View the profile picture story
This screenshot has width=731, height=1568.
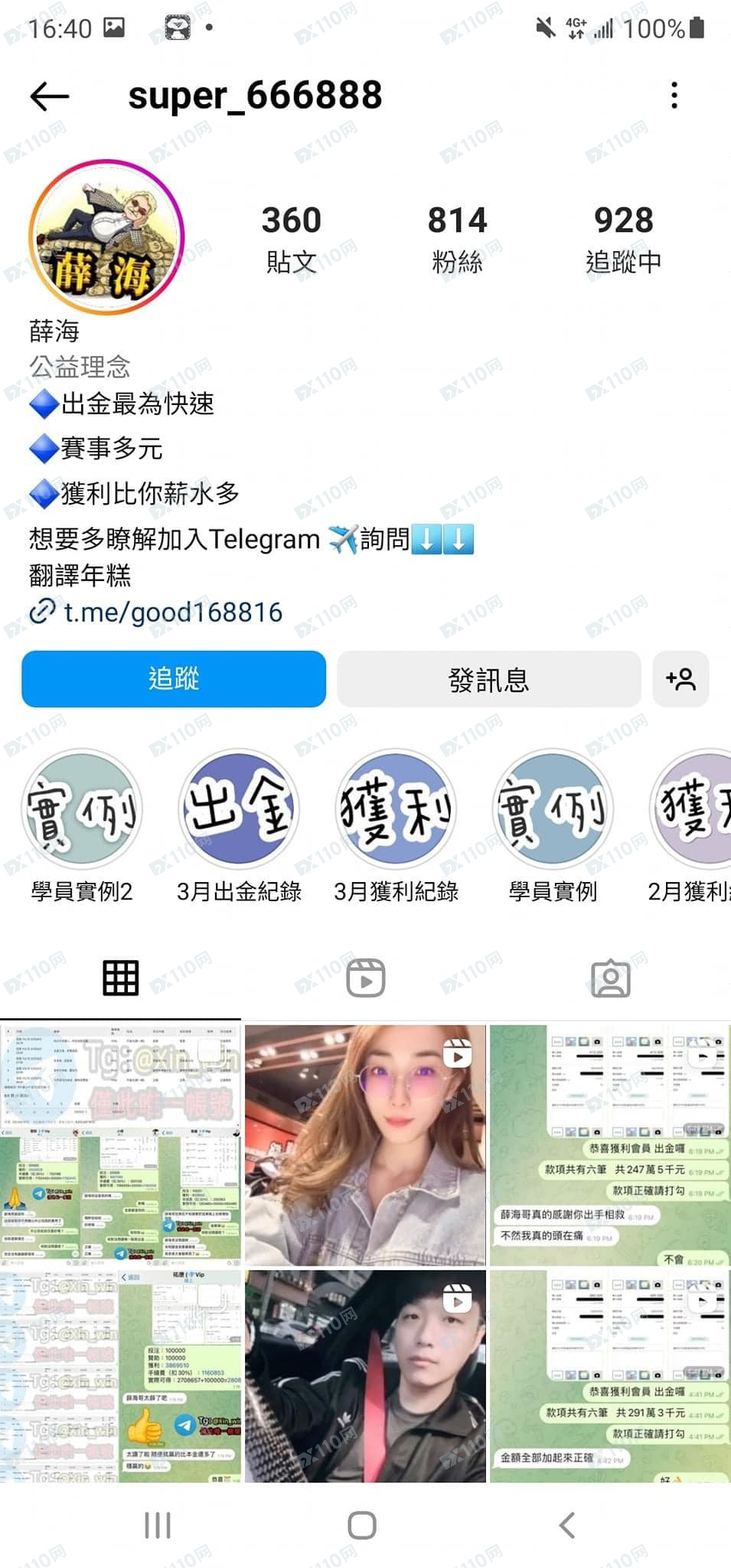(106, 237)
